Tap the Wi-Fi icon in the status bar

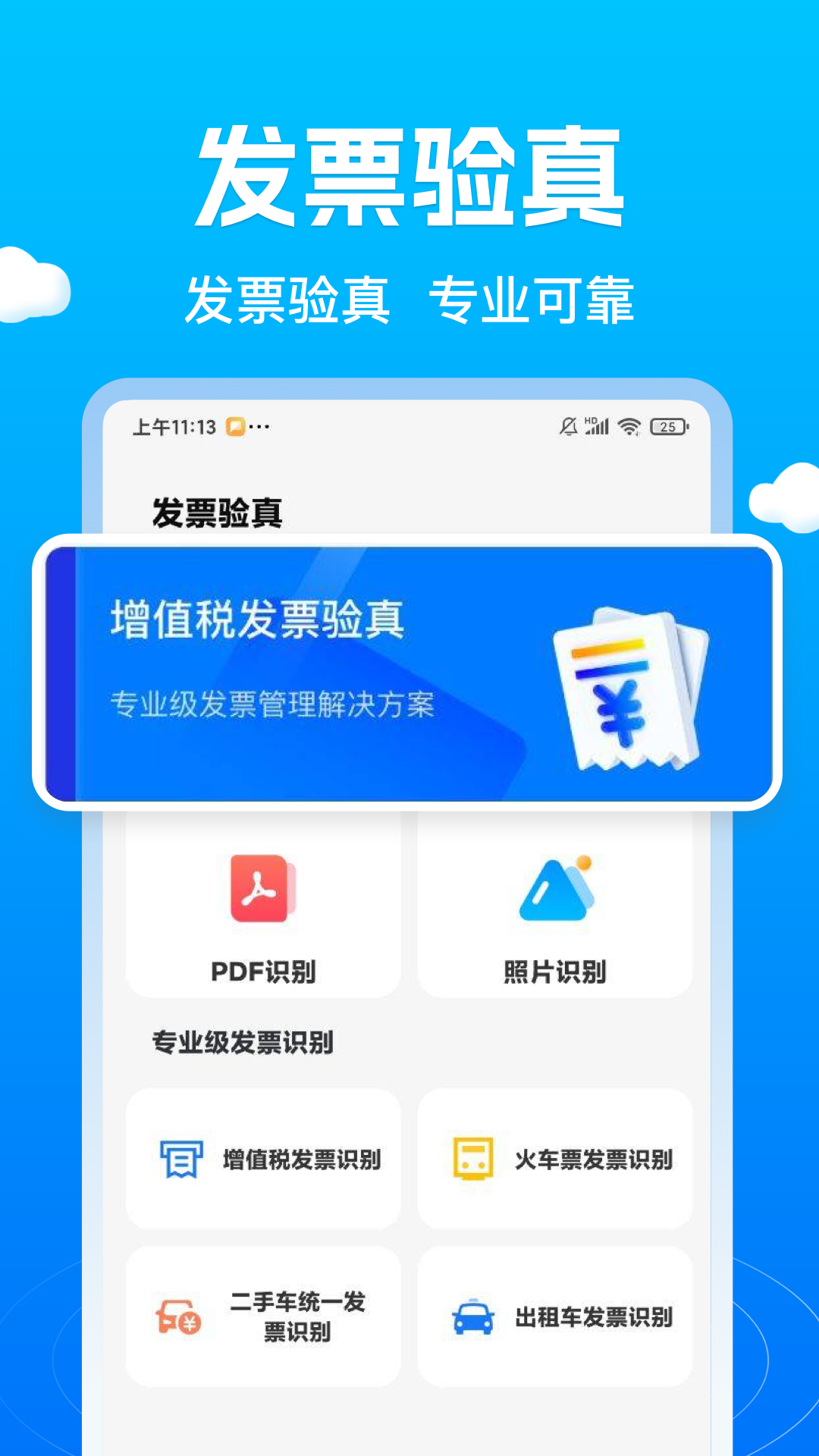pos(629,426)
